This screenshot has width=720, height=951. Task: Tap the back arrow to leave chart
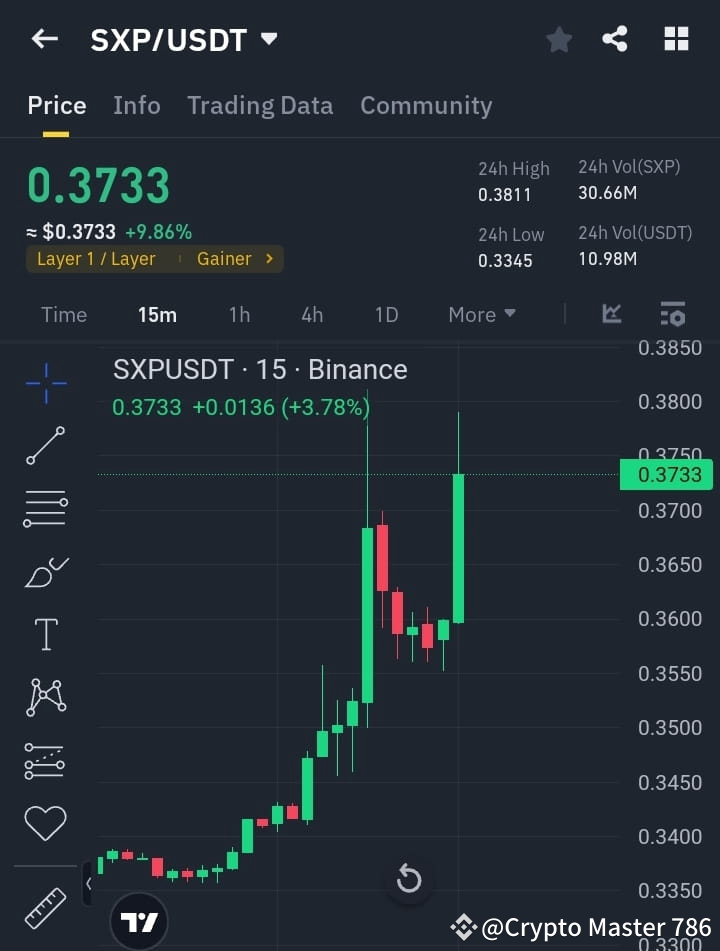44,39
